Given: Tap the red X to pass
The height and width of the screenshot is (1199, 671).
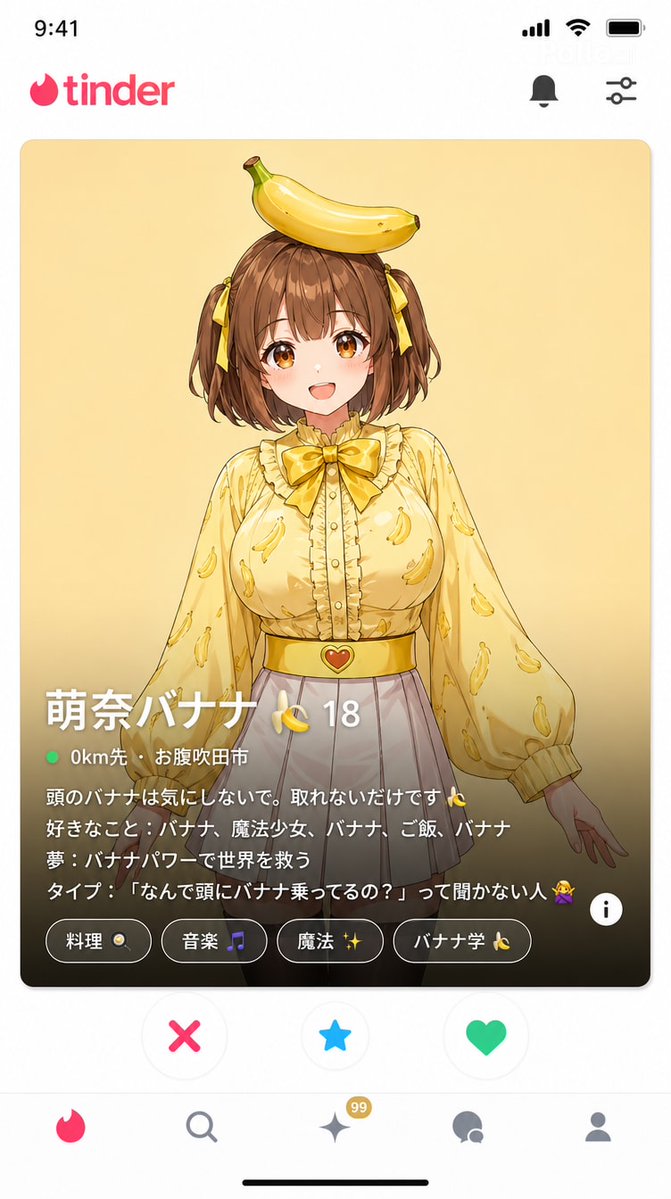Looking at the screenshot, I should pos(185,1037).
